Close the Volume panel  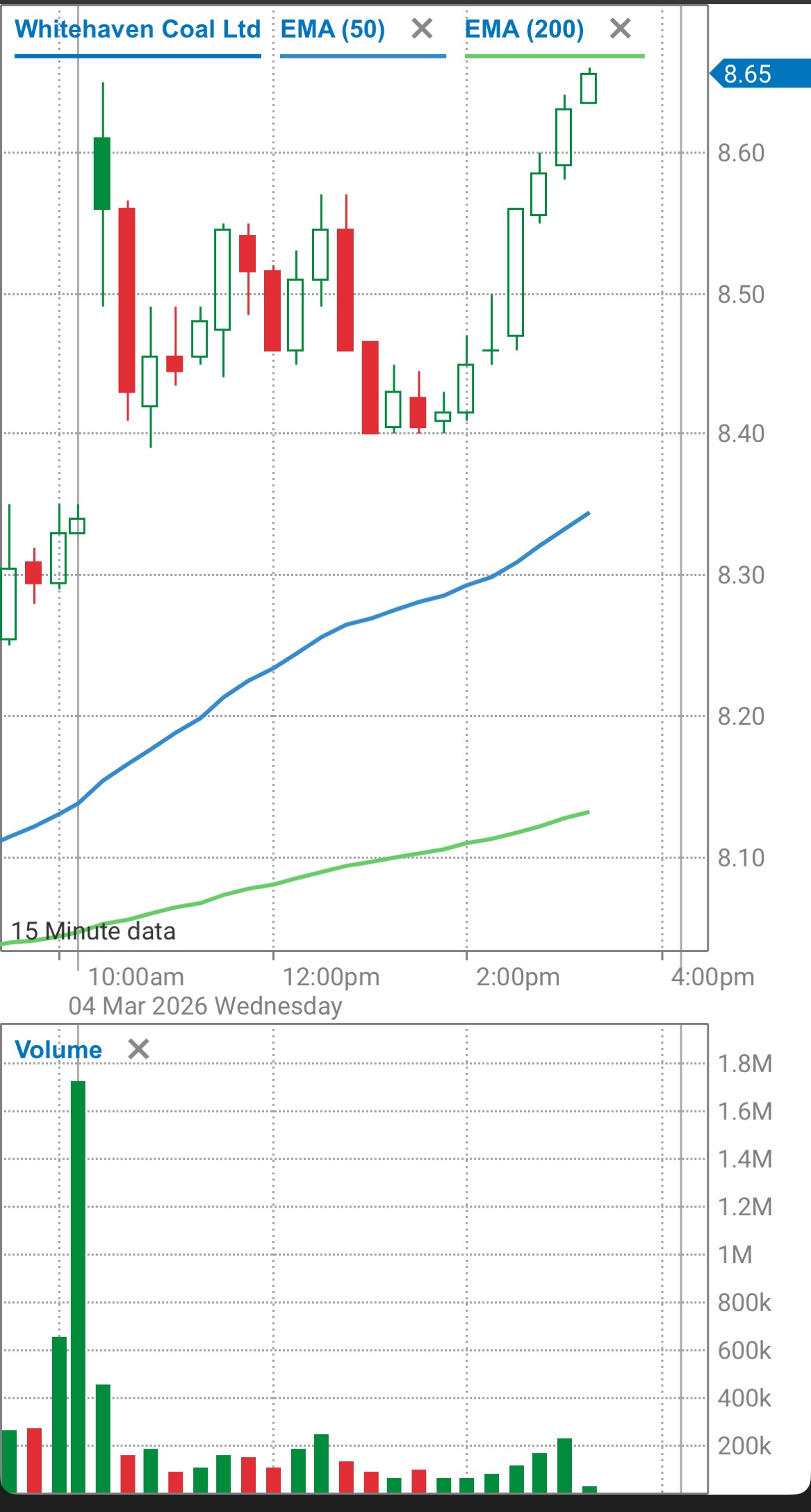pos(139,1049)
